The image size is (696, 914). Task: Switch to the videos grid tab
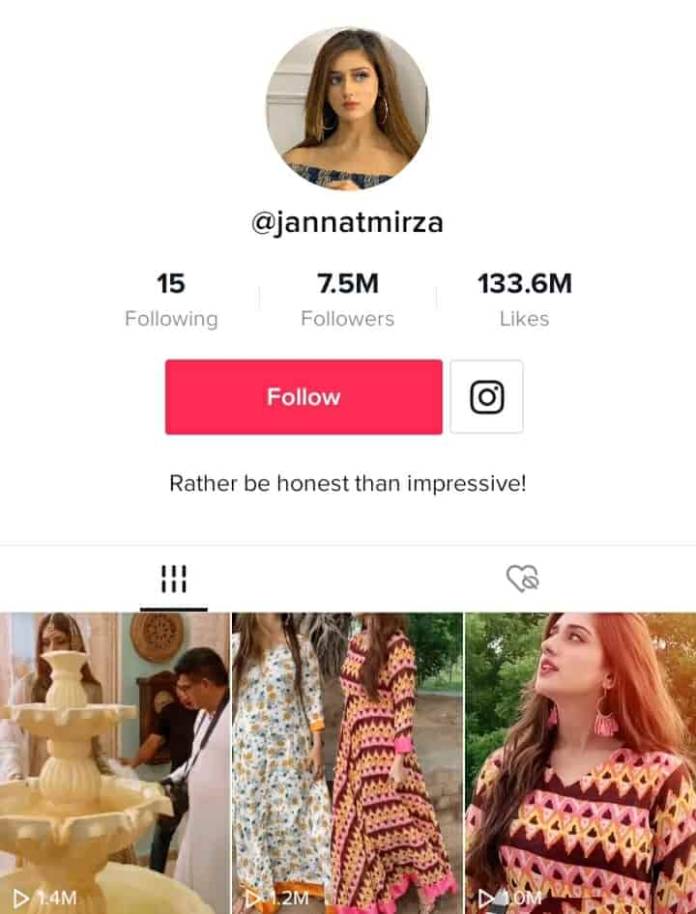(174, 578)
